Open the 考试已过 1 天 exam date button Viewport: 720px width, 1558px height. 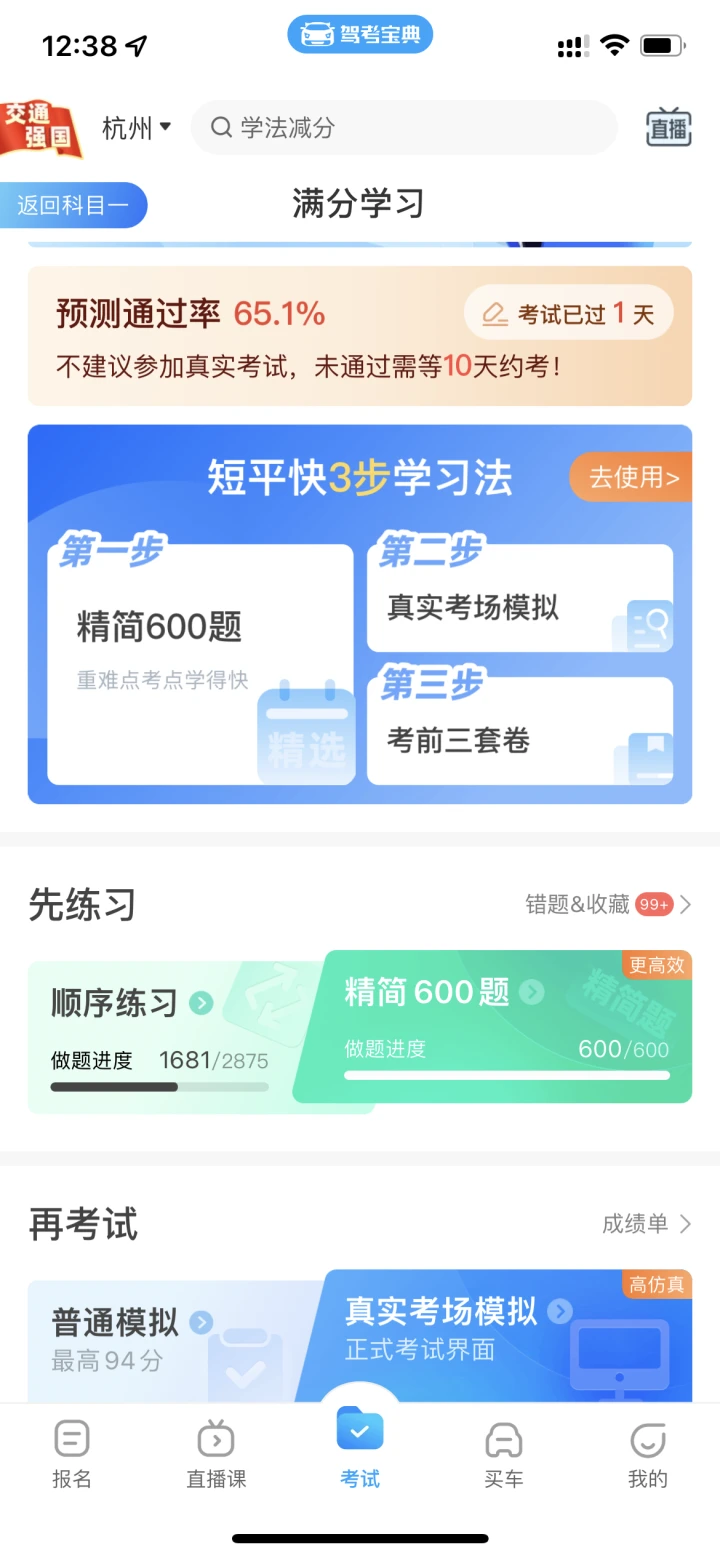pyautogui.click(x=568, y=314)
